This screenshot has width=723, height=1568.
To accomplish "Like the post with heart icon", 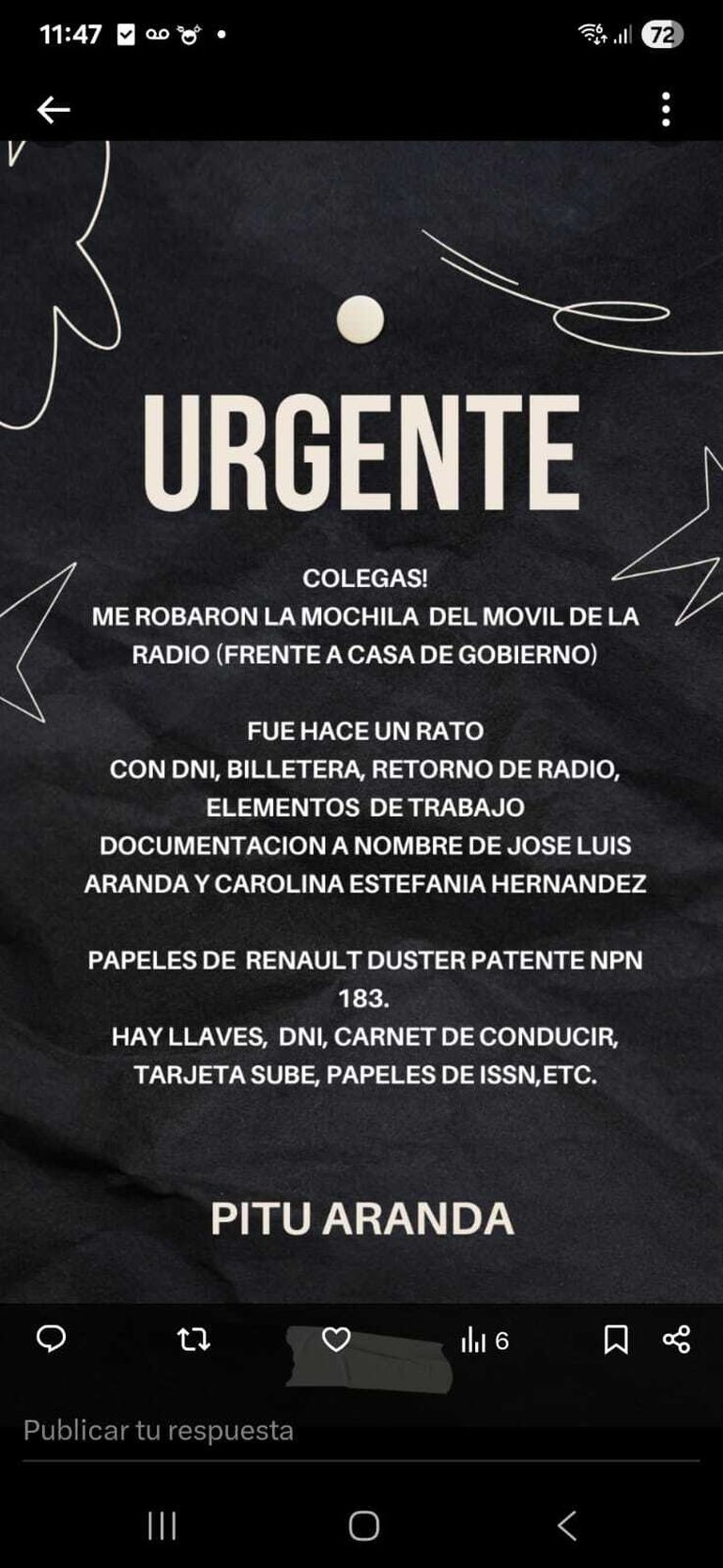I will coord(335,1339).
